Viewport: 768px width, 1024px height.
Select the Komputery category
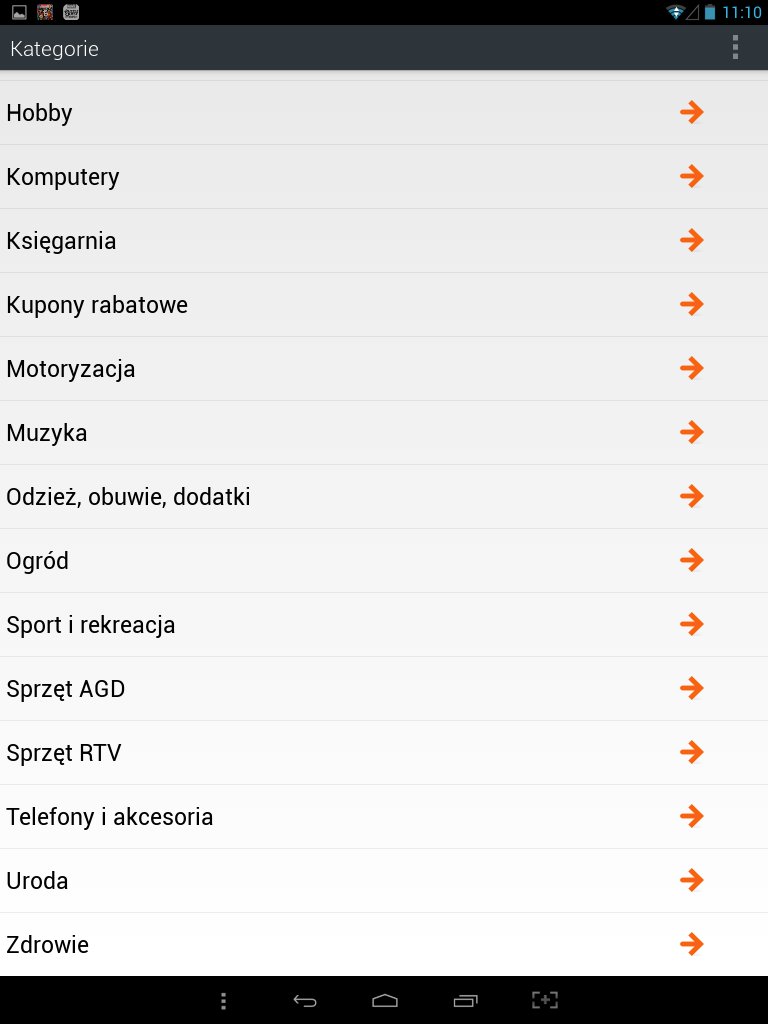pyautogui.click(x=384, y=177)
